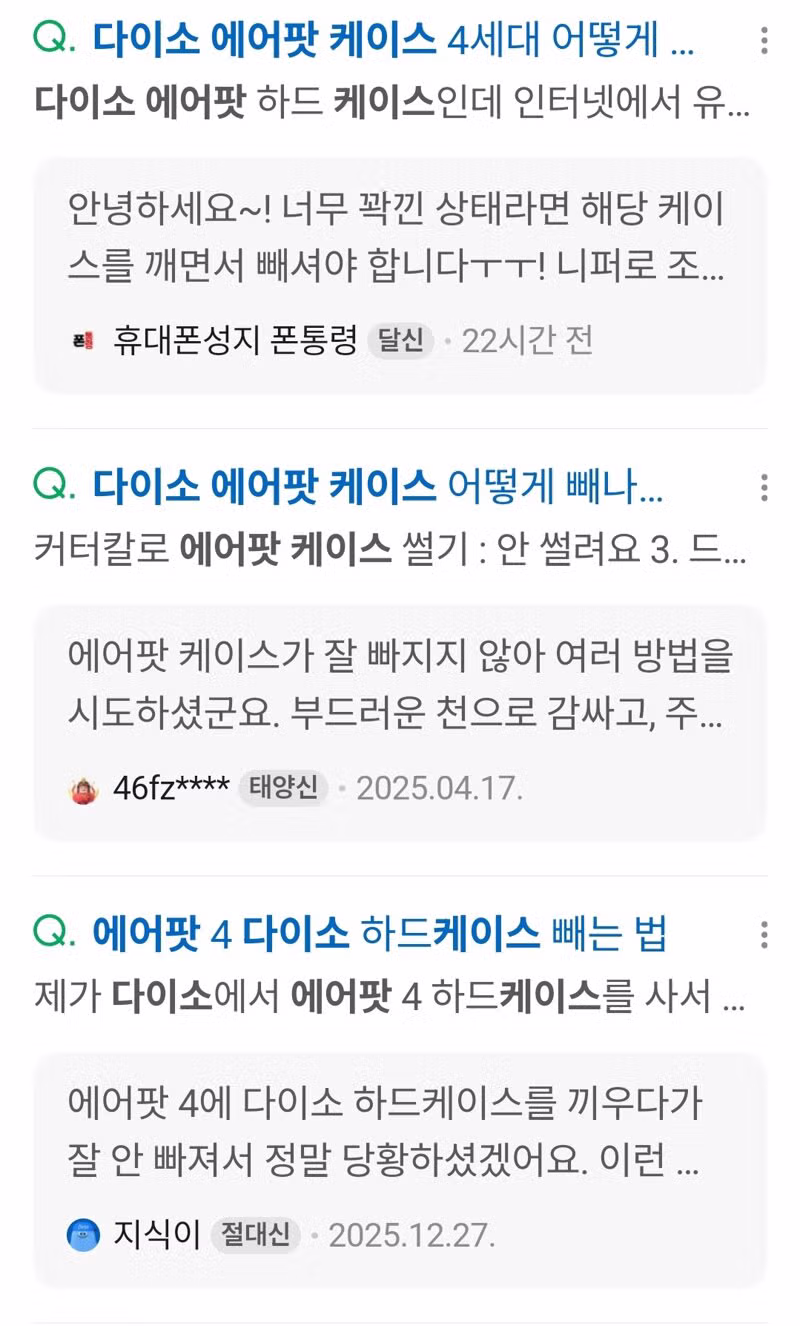Click the 휴대폰성지 폰통령 profile icon
Image resolution: width=800 pixels, height=1326 pixels.
(86, 340)
